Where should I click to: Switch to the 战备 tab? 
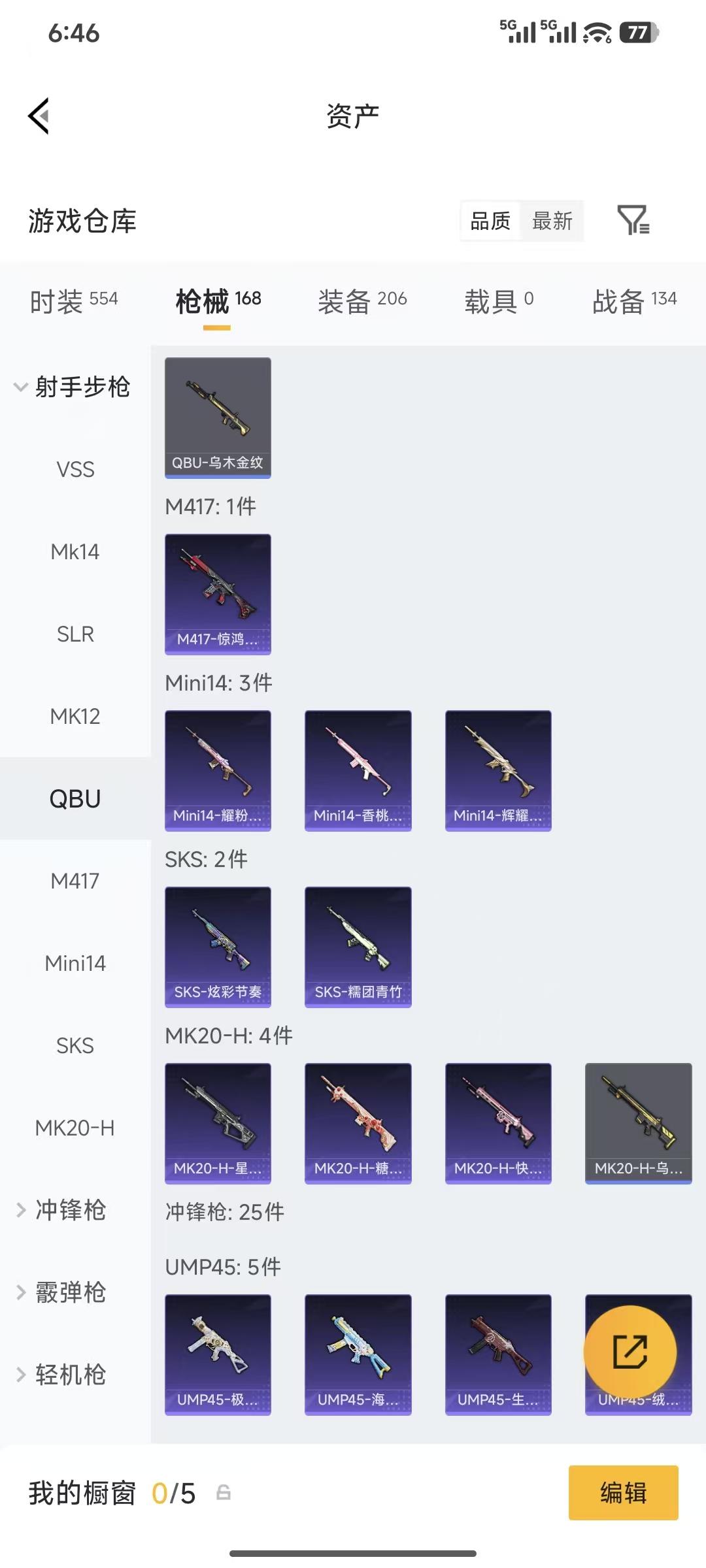pyautogui.click(x=634, y=301)
